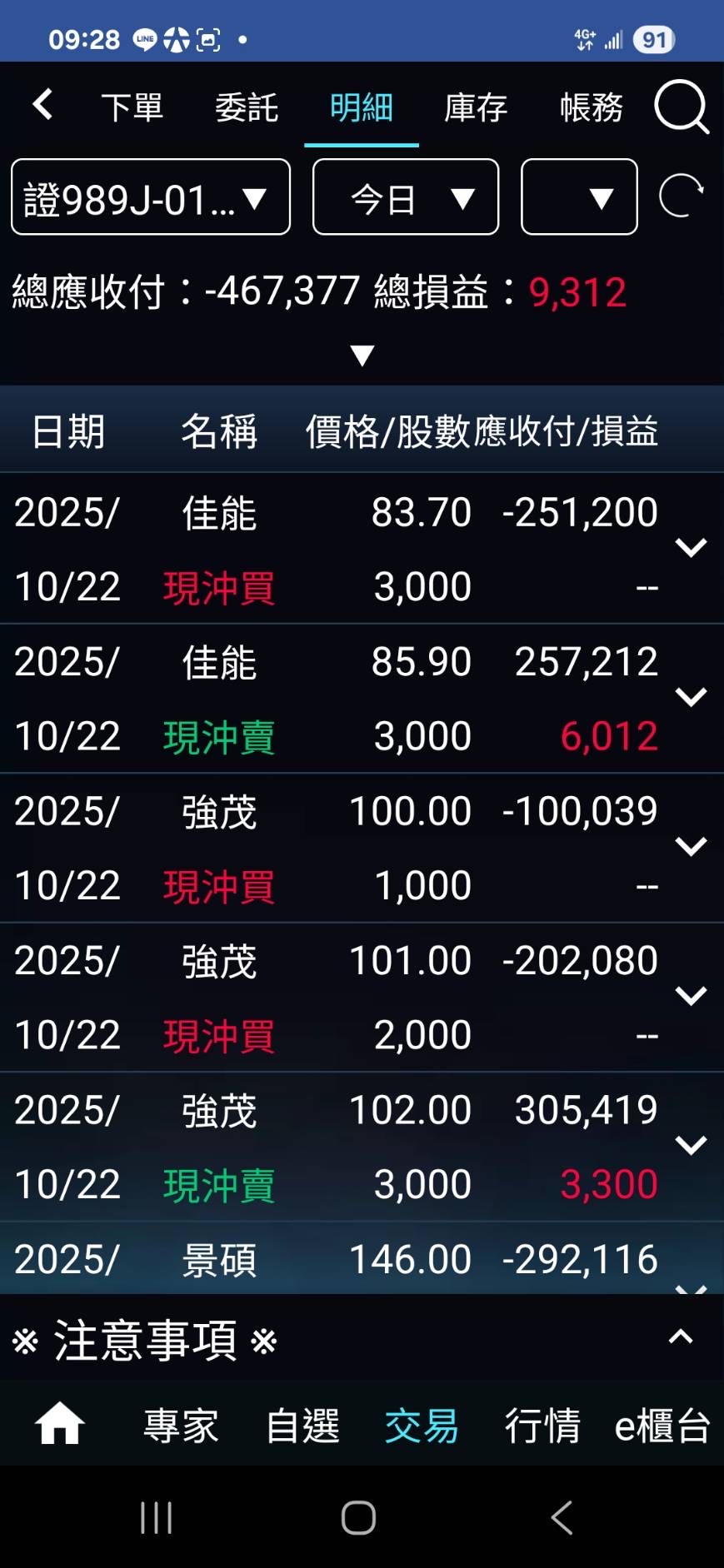Screen dimensions: 724x1568
Task: Switch to the 委託 tab
Action: (247, 107)
